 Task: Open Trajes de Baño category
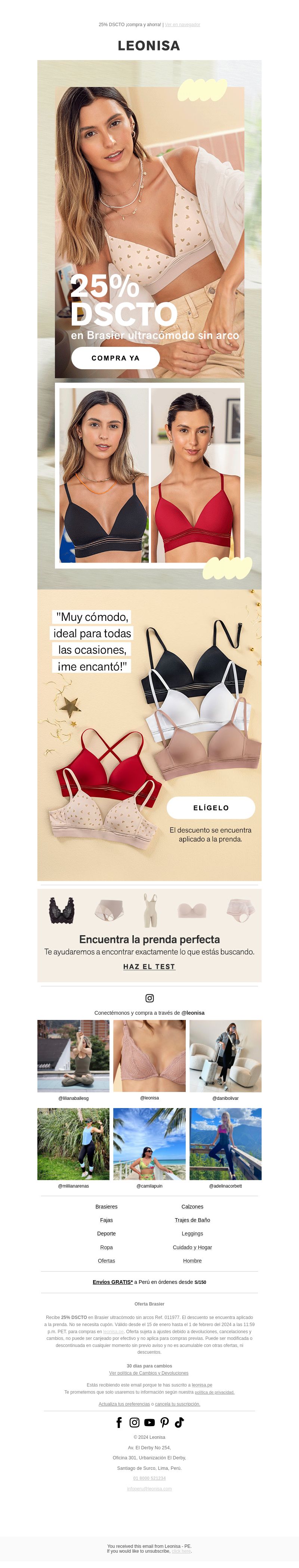192,1219
